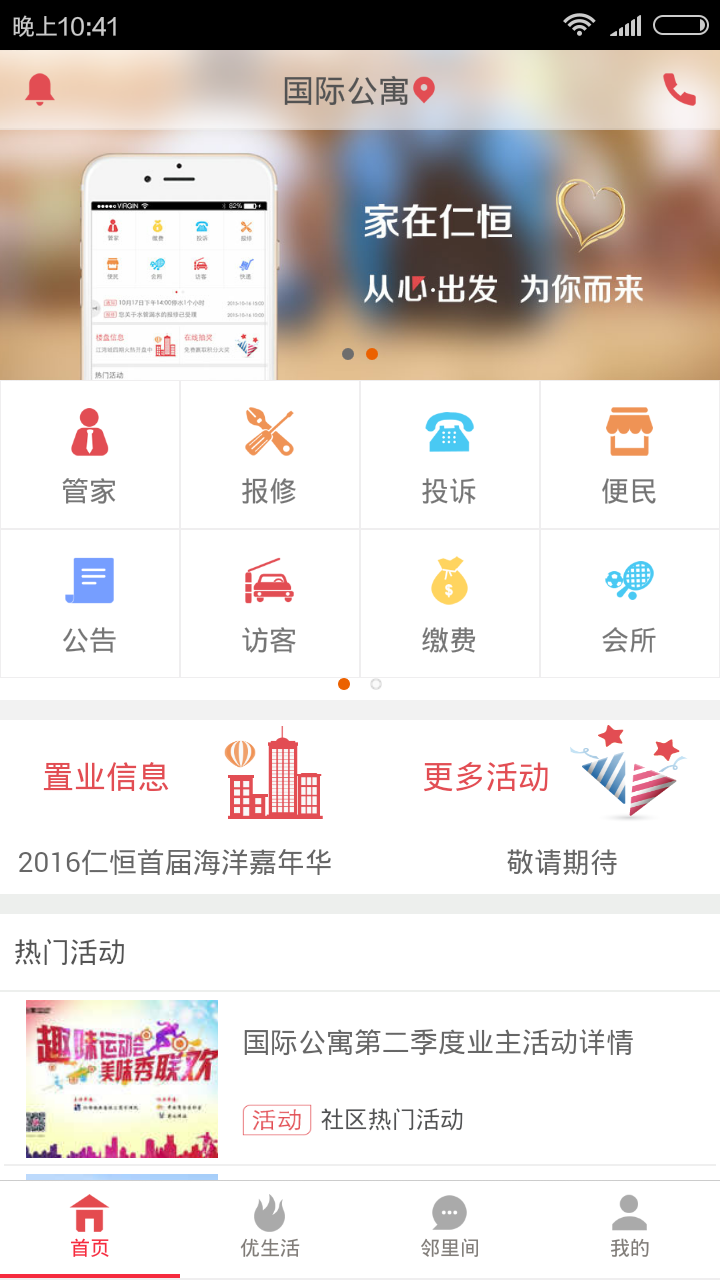Open the 家在仁恒 banner
The height and width of the screenshot is (1280, 720).
point(360,255)
